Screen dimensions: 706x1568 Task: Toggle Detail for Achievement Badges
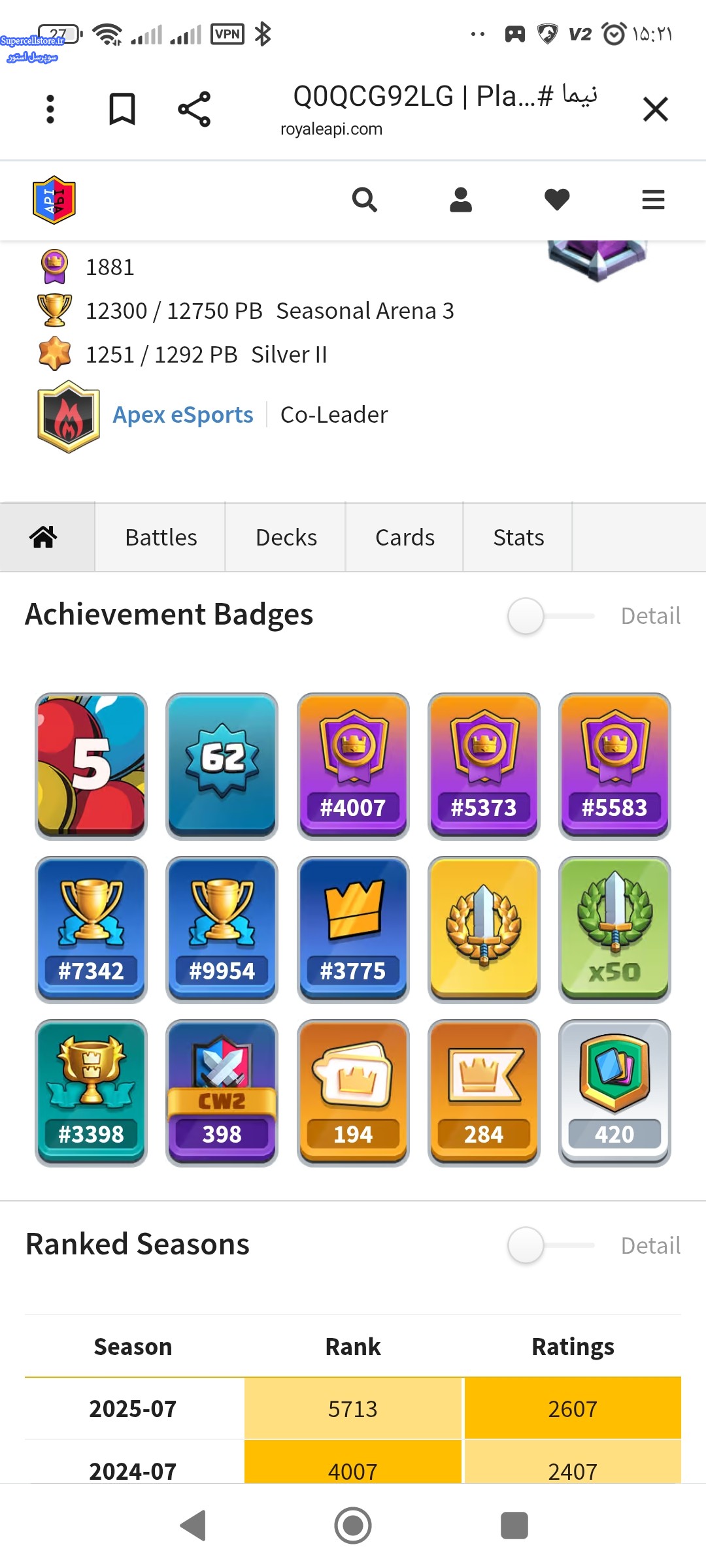click(550, 616)
